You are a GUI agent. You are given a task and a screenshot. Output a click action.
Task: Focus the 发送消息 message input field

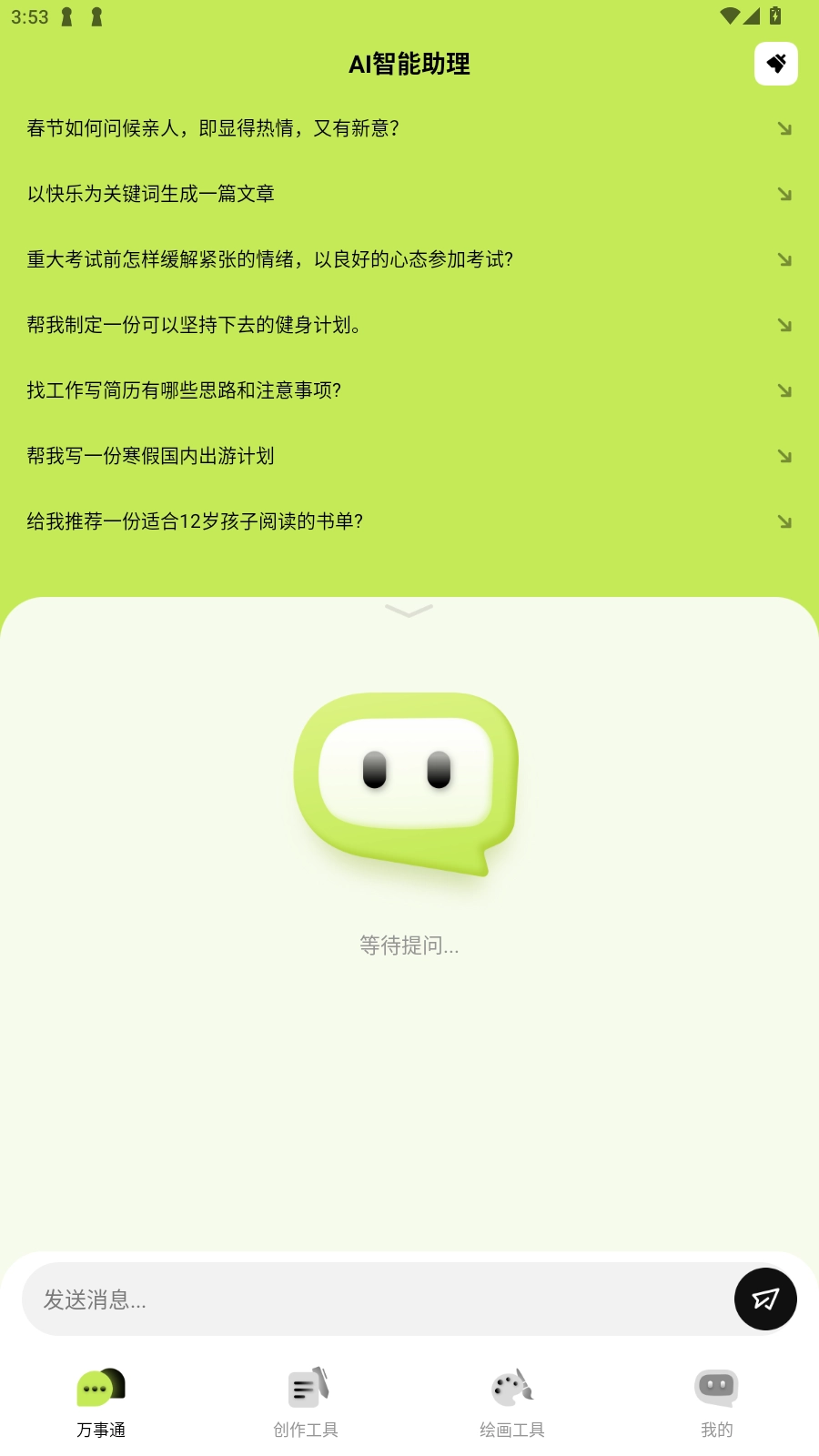tap(373, 1299)
